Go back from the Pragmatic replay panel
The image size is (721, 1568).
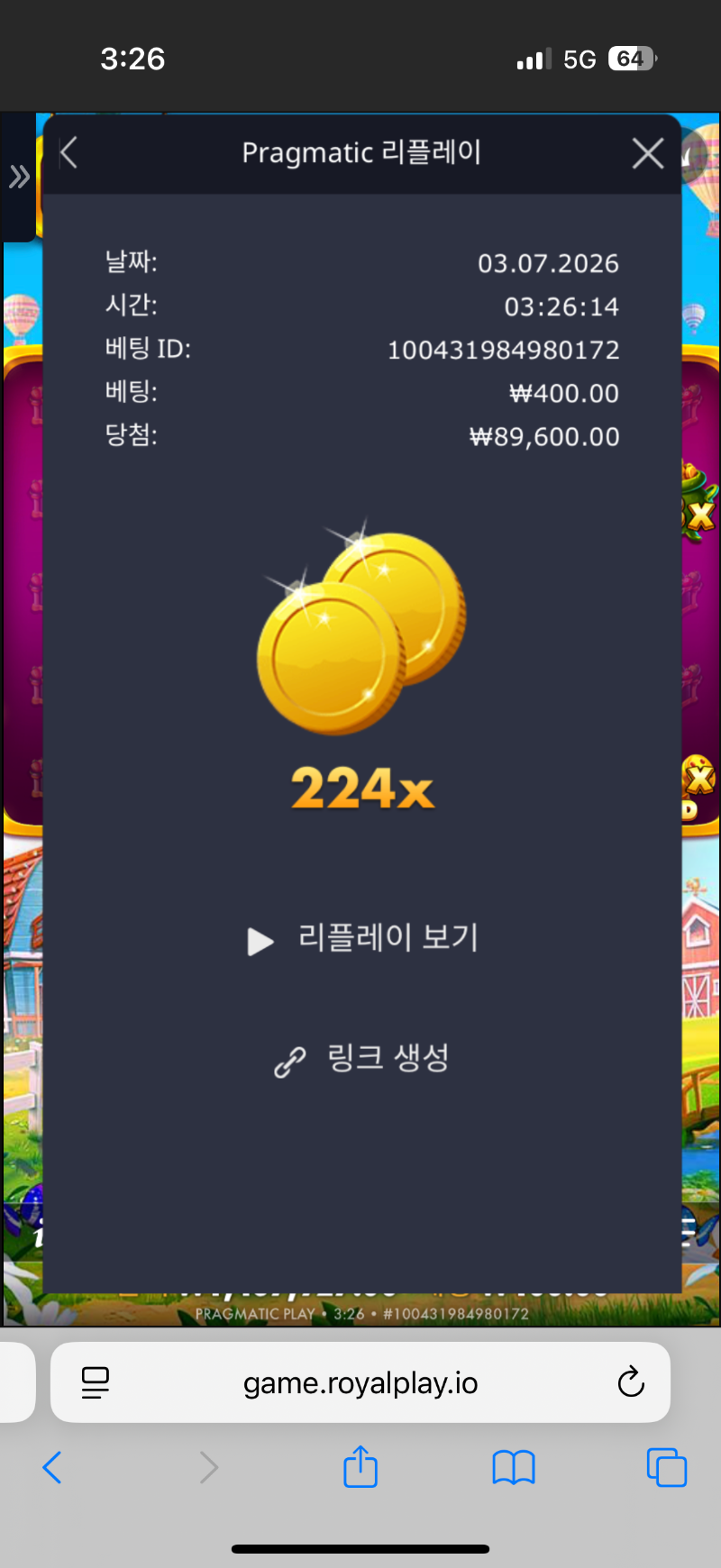pos(68,153)
